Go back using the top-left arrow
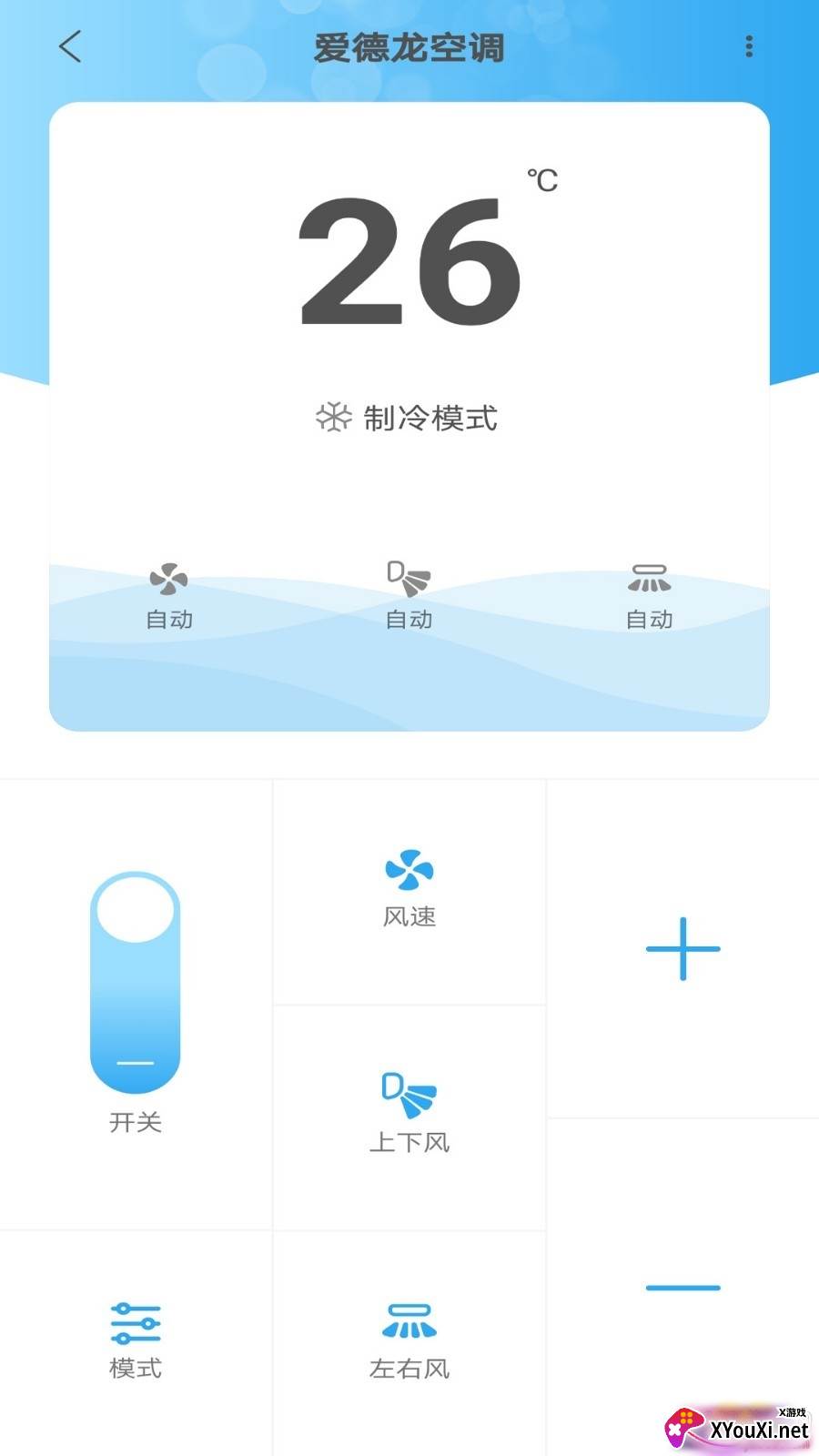This screenshot has height=1456, width=819. point(70,46)
